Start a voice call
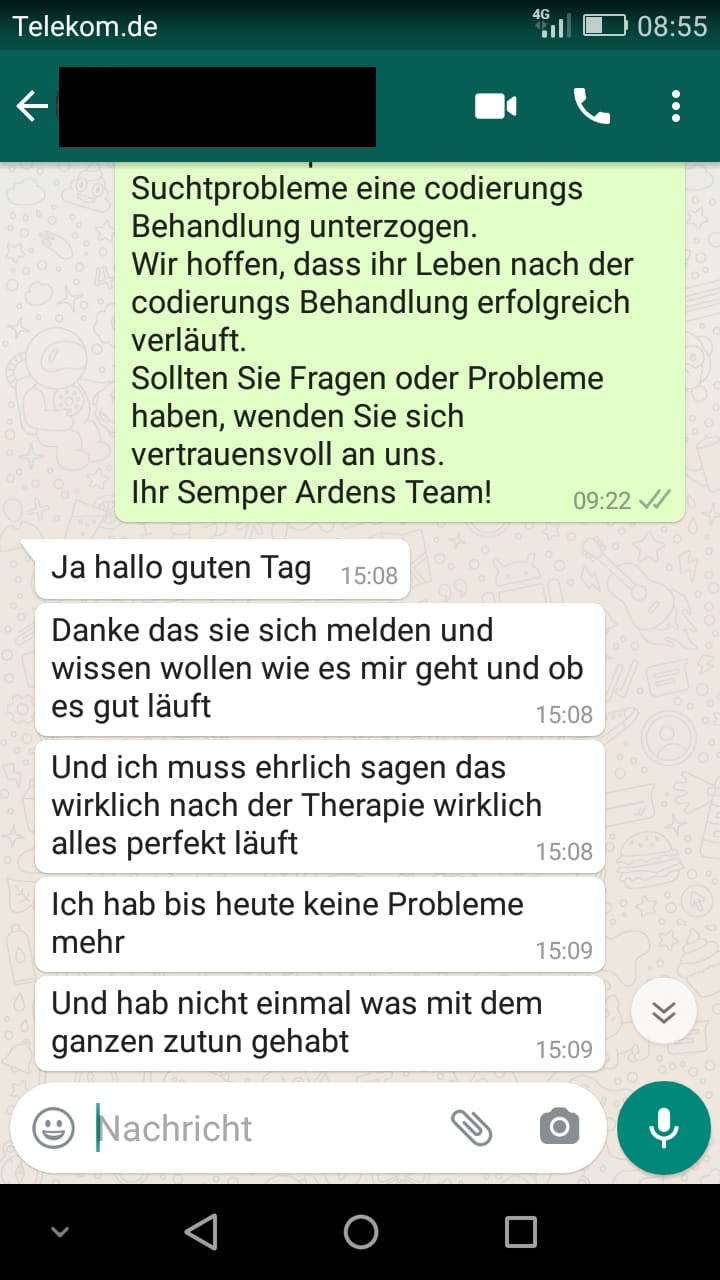The image size is (720, 1280). 591,106
